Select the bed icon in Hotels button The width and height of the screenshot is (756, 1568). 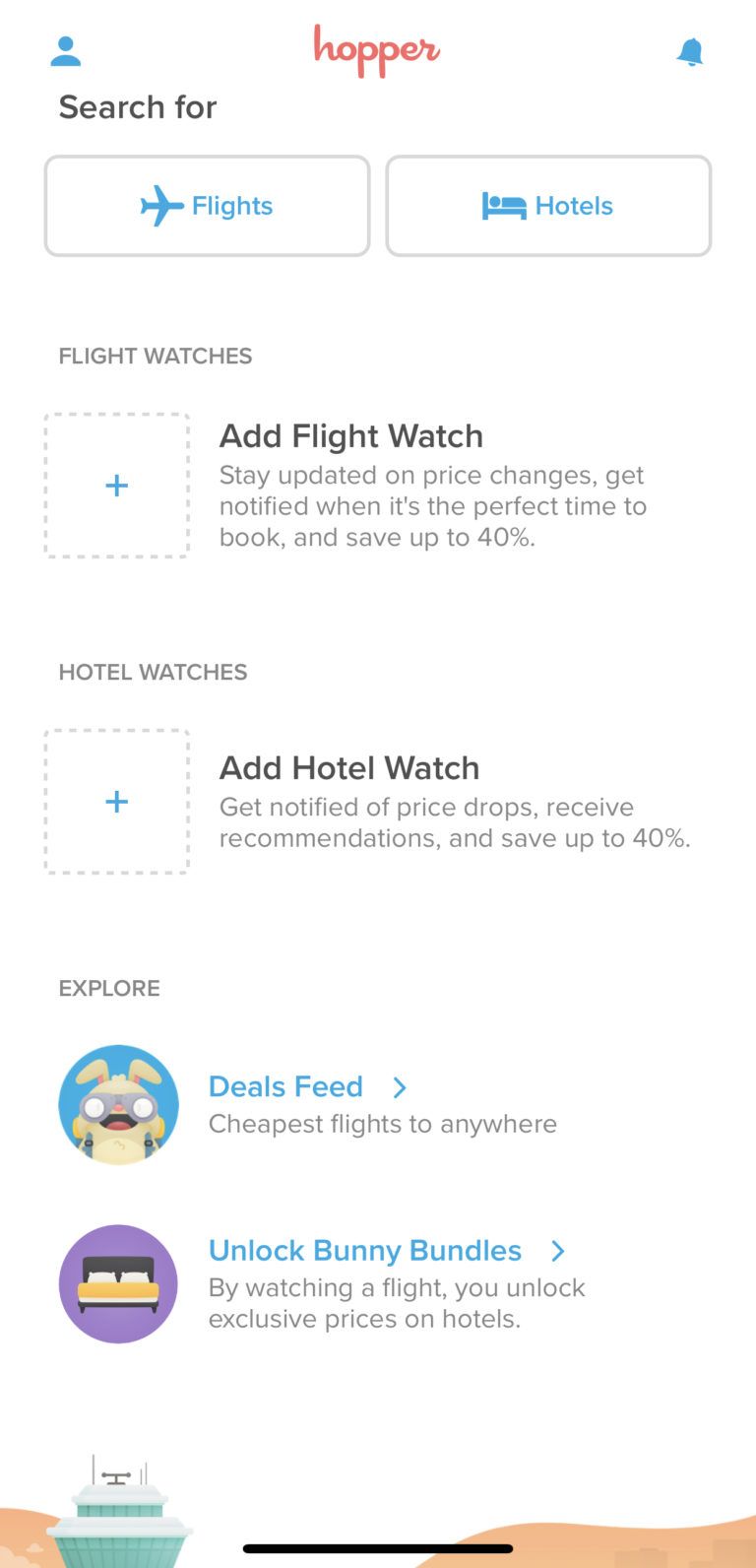pos(507,206)
